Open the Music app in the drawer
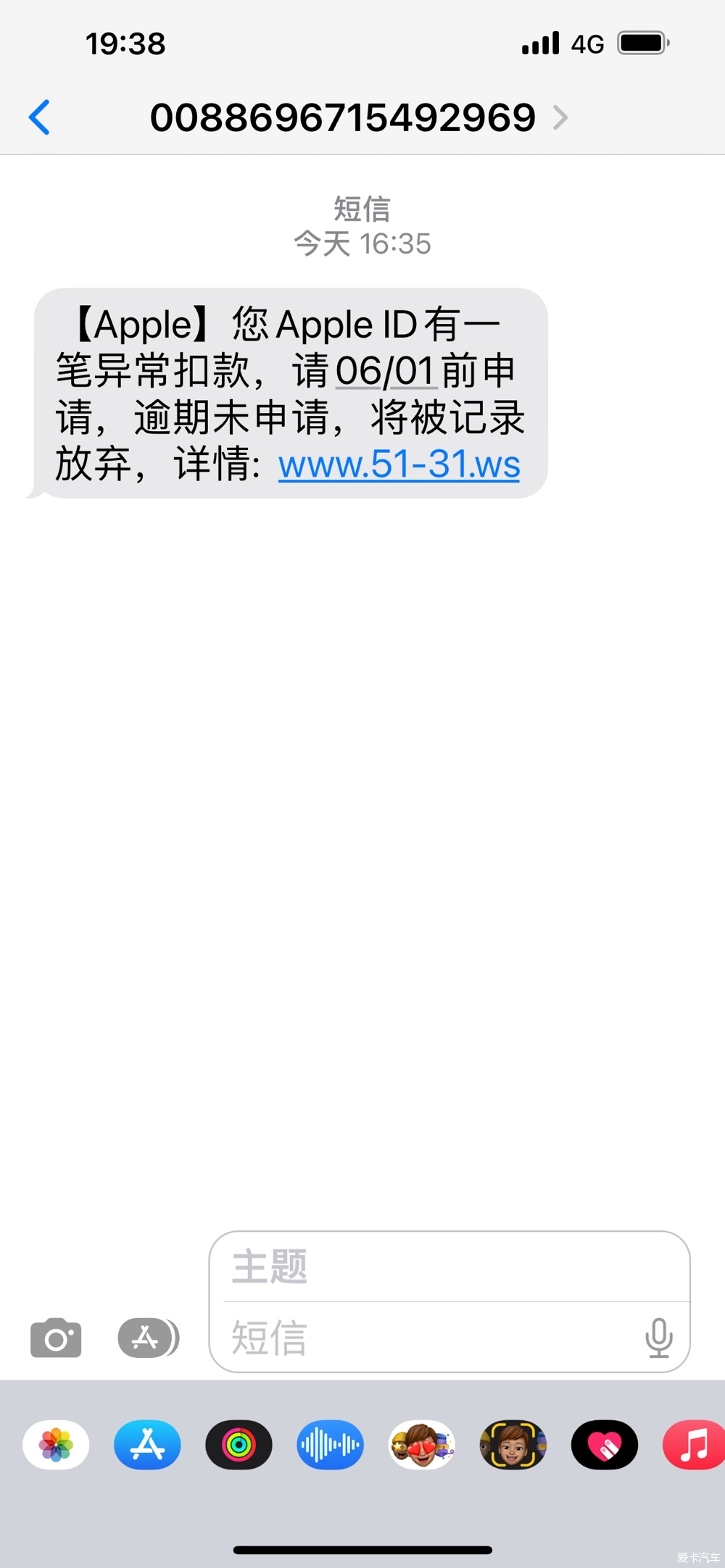The width and height of the screenshot is (725, 1568). coord(692,1445)
